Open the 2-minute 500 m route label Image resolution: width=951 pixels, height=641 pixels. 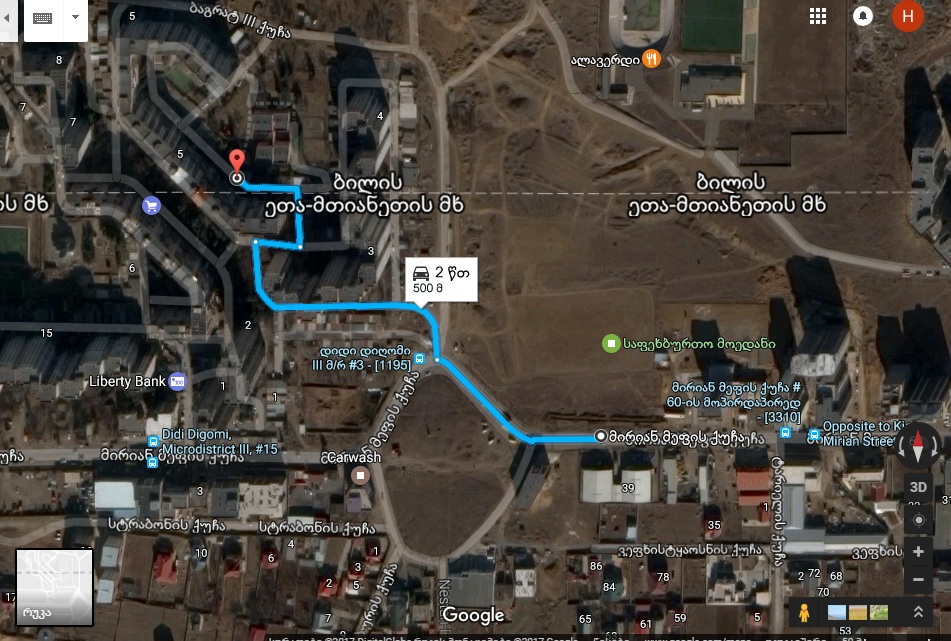coord(441,279)
